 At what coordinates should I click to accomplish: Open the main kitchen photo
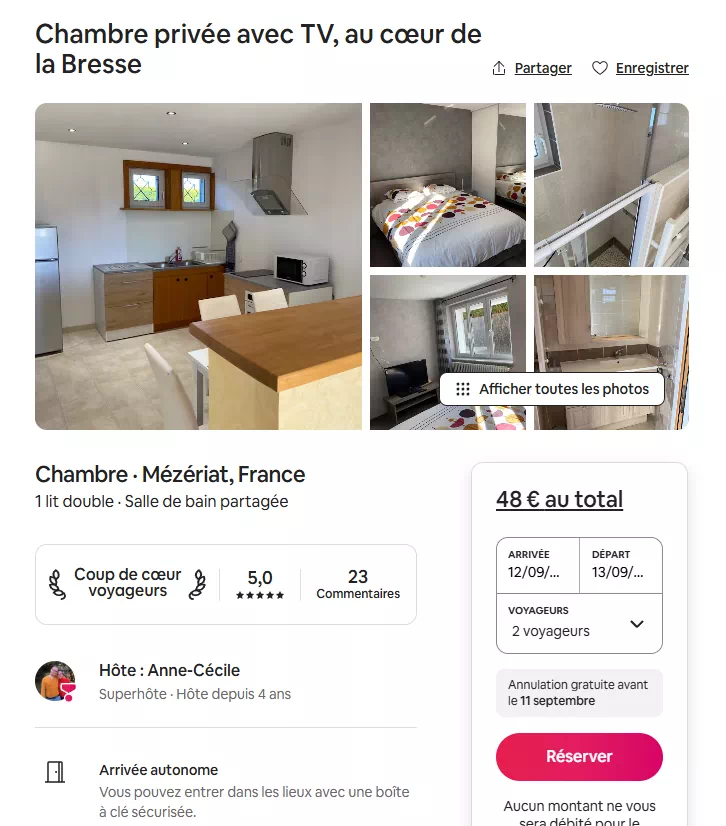tap(198, 266)
